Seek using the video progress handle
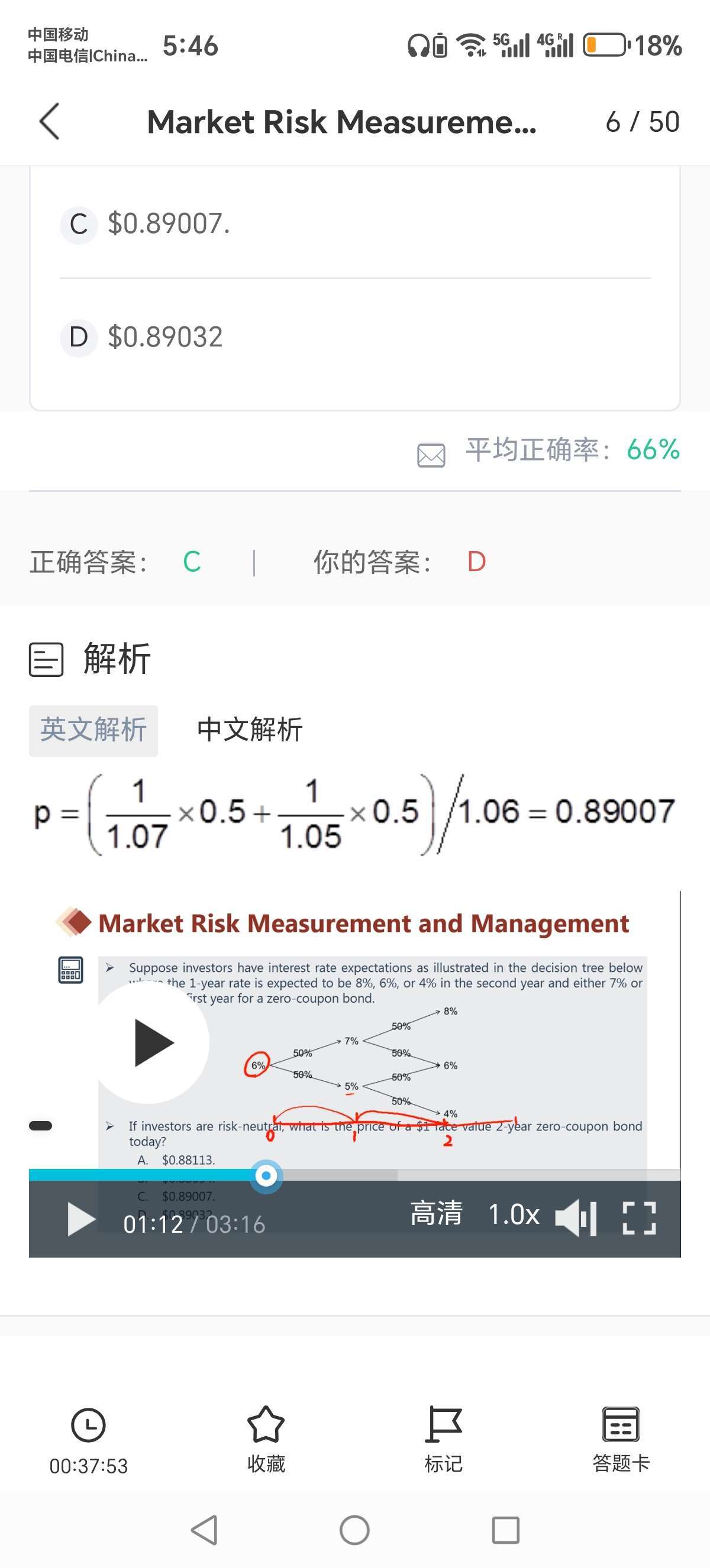This screenshot has height=1568, width=710. (x=266, y=1175)
